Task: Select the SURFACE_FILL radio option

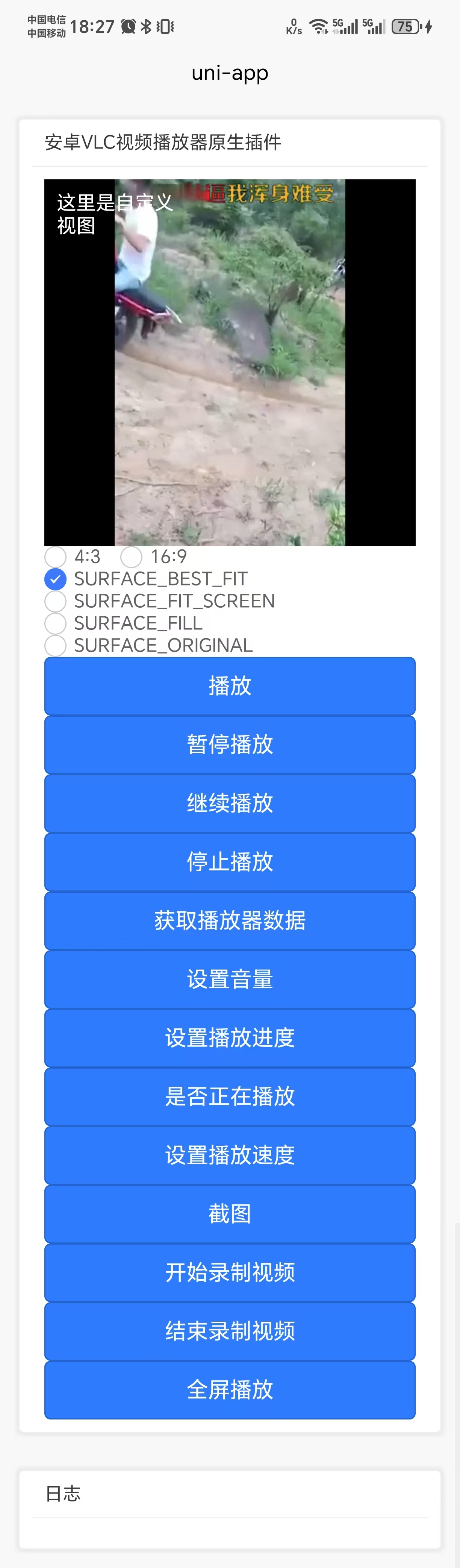Action: (x=56, y=623)
